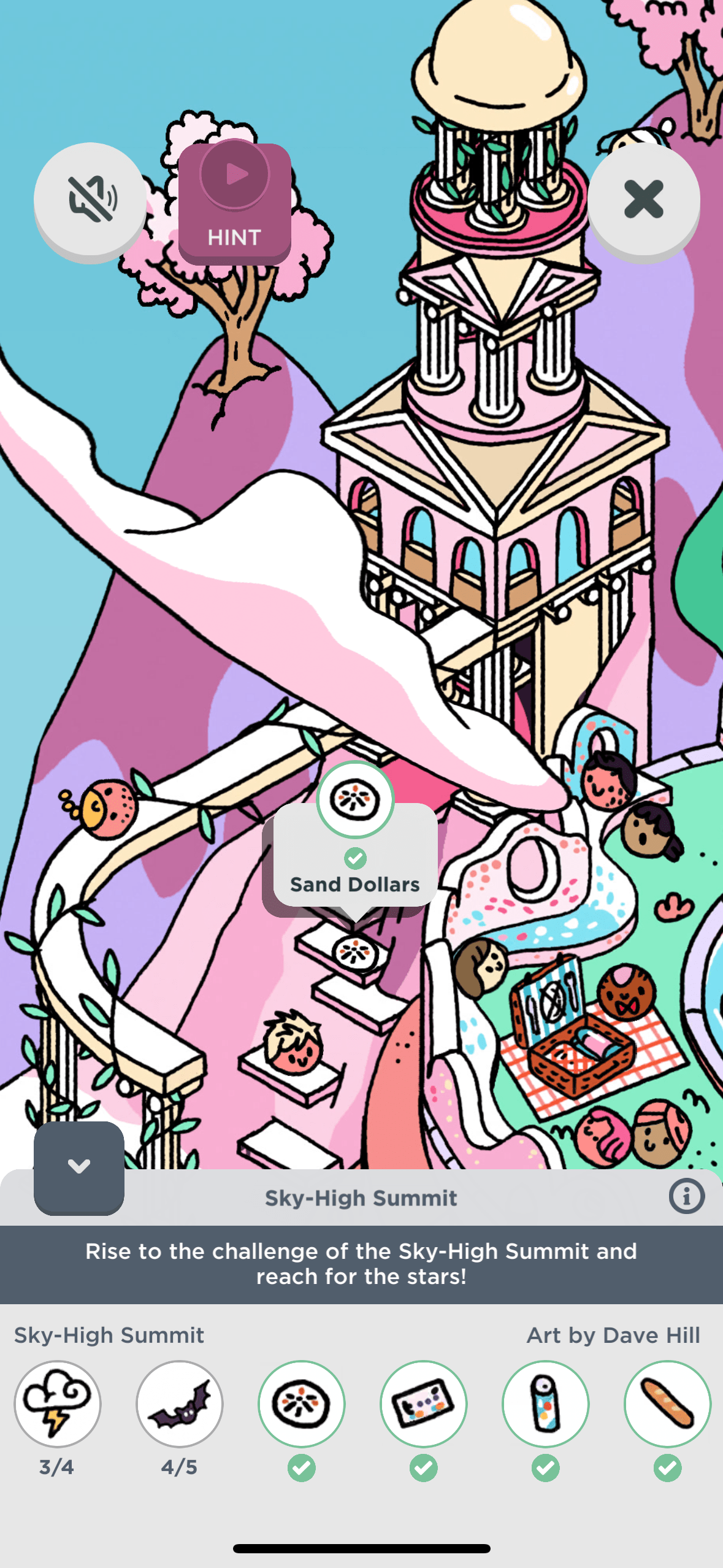Select the completed paint palette item
The height and width of the screenshot is (1568, 723).
[423, 1404]
